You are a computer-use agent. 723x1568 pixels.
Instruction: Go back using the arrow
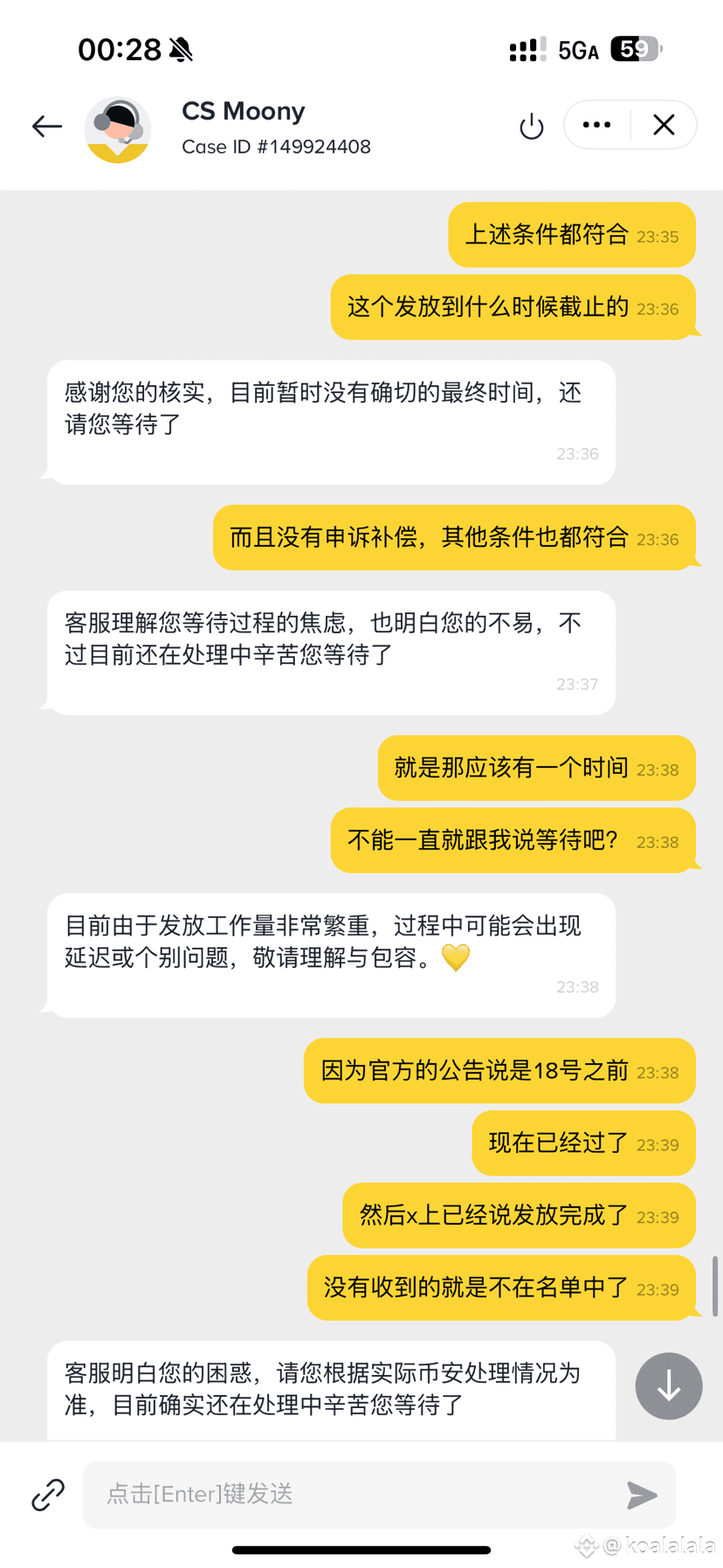pos(47,127)
